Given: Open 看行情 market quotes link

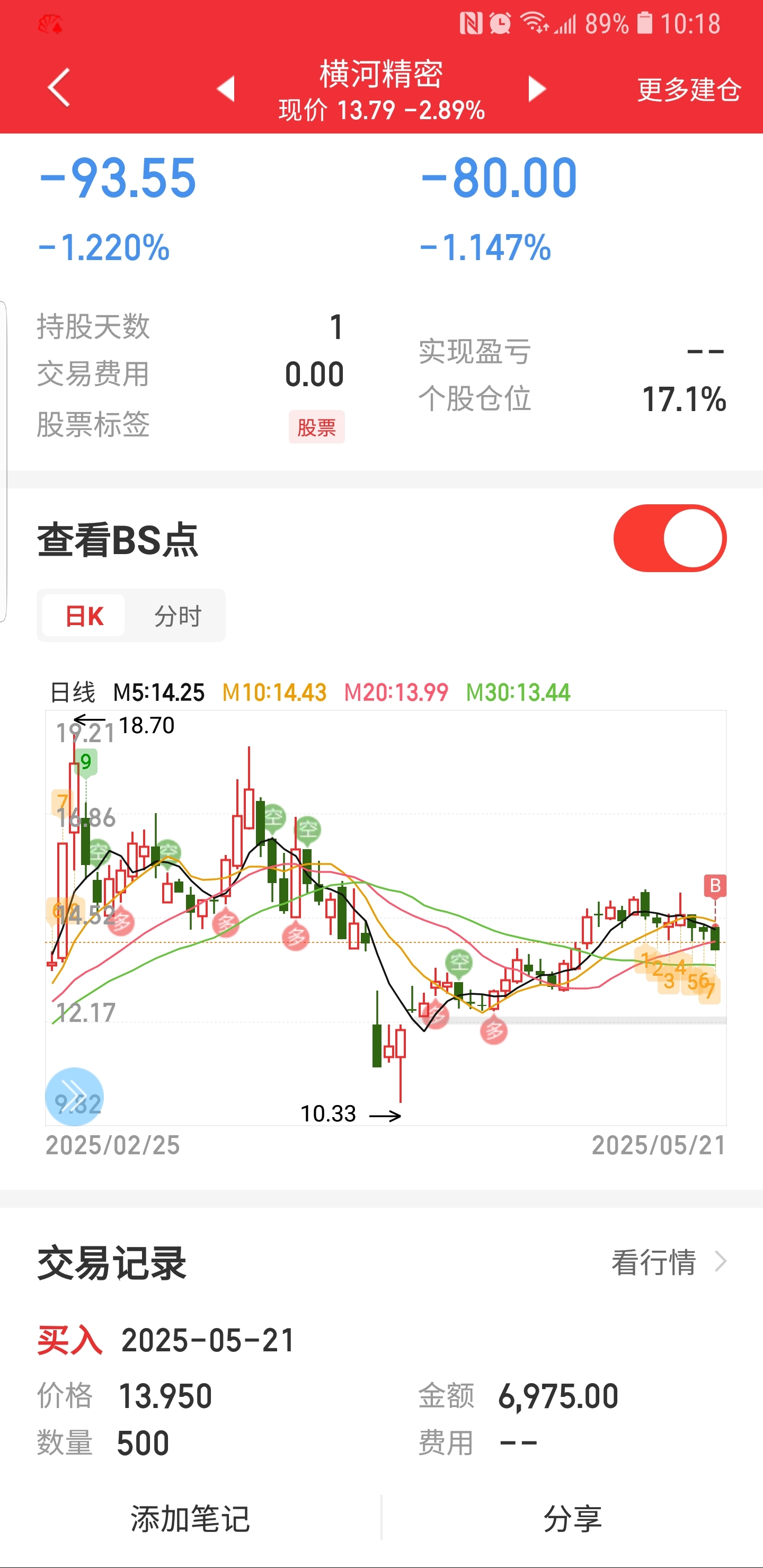Looking at the screenshot, I should [669, 1262].
